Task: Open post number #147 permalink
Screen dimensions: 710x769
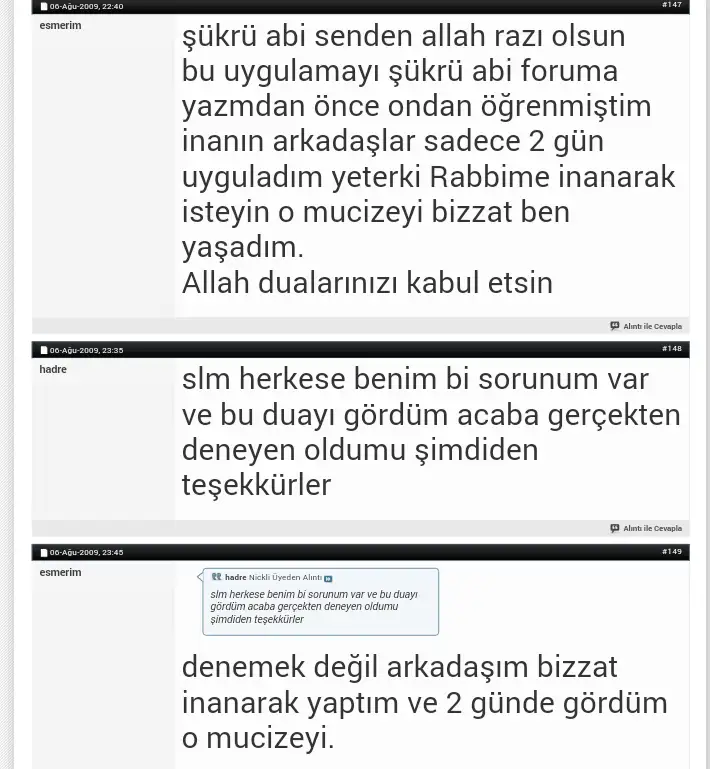Action: coord(671,5)
